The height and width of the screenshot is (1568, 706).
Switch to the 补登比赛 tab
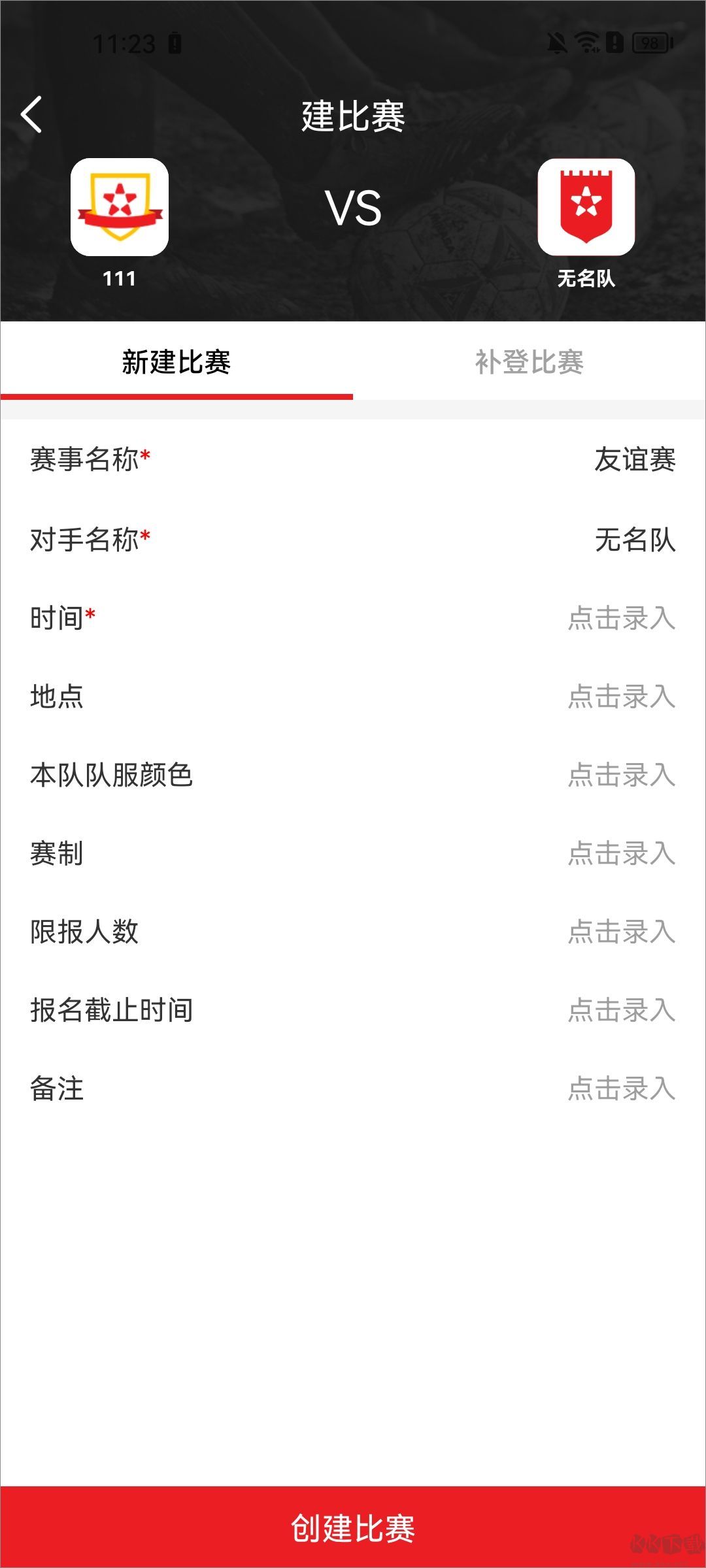[531, 364]
